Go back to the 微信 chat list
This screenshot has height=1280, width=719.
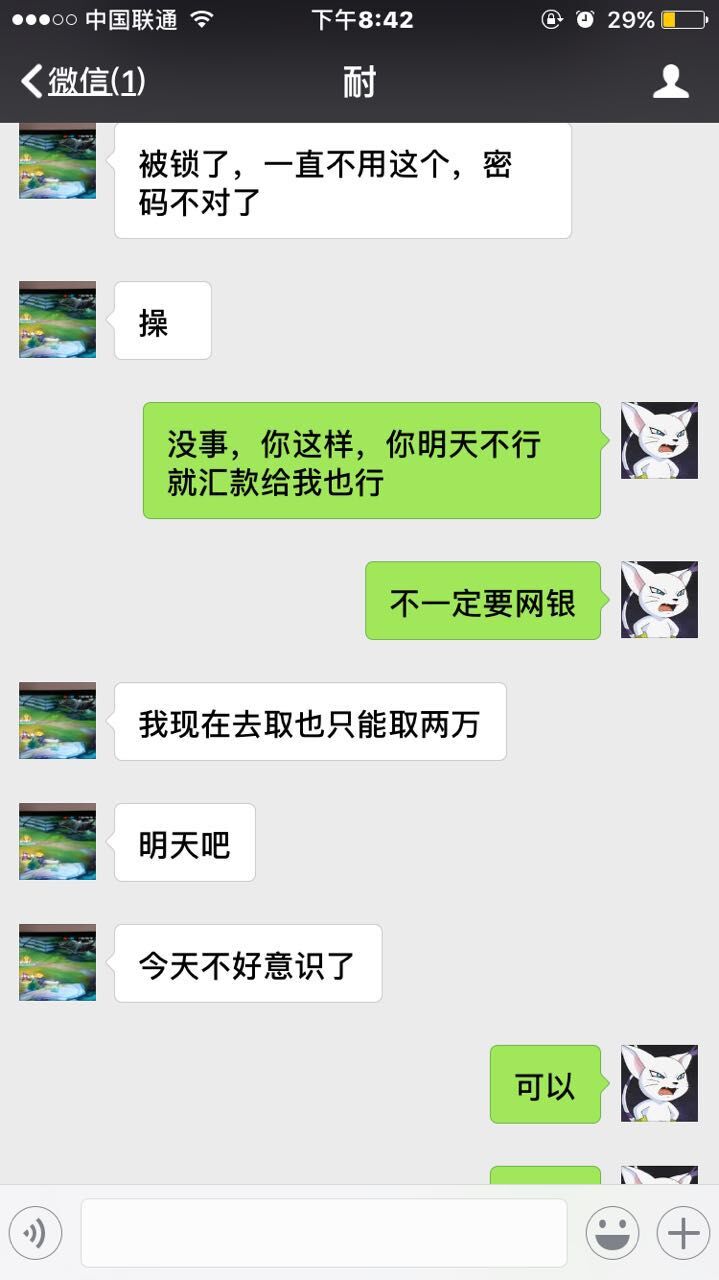(x=83, y=82)
